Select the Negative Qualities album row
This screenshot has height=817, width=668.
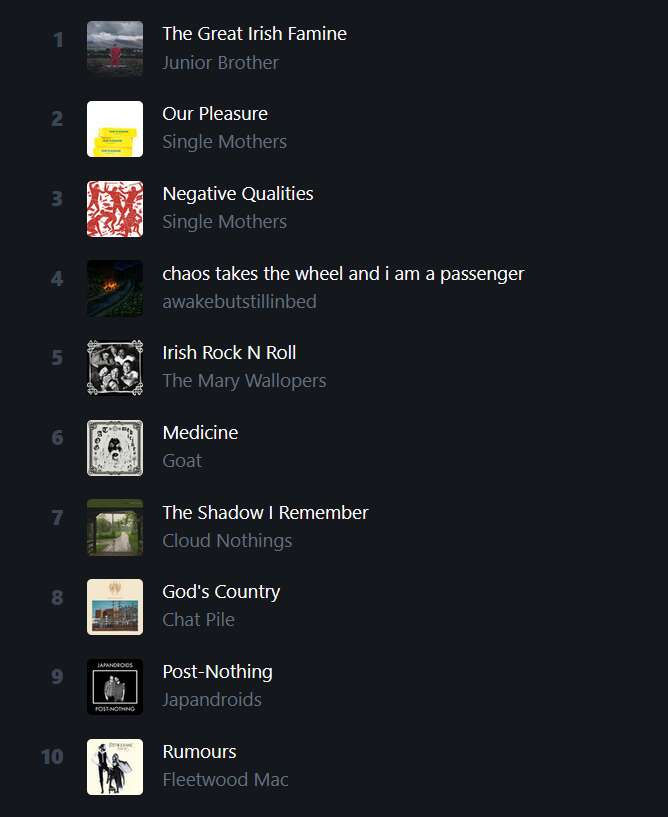click(x=237, y=194)
